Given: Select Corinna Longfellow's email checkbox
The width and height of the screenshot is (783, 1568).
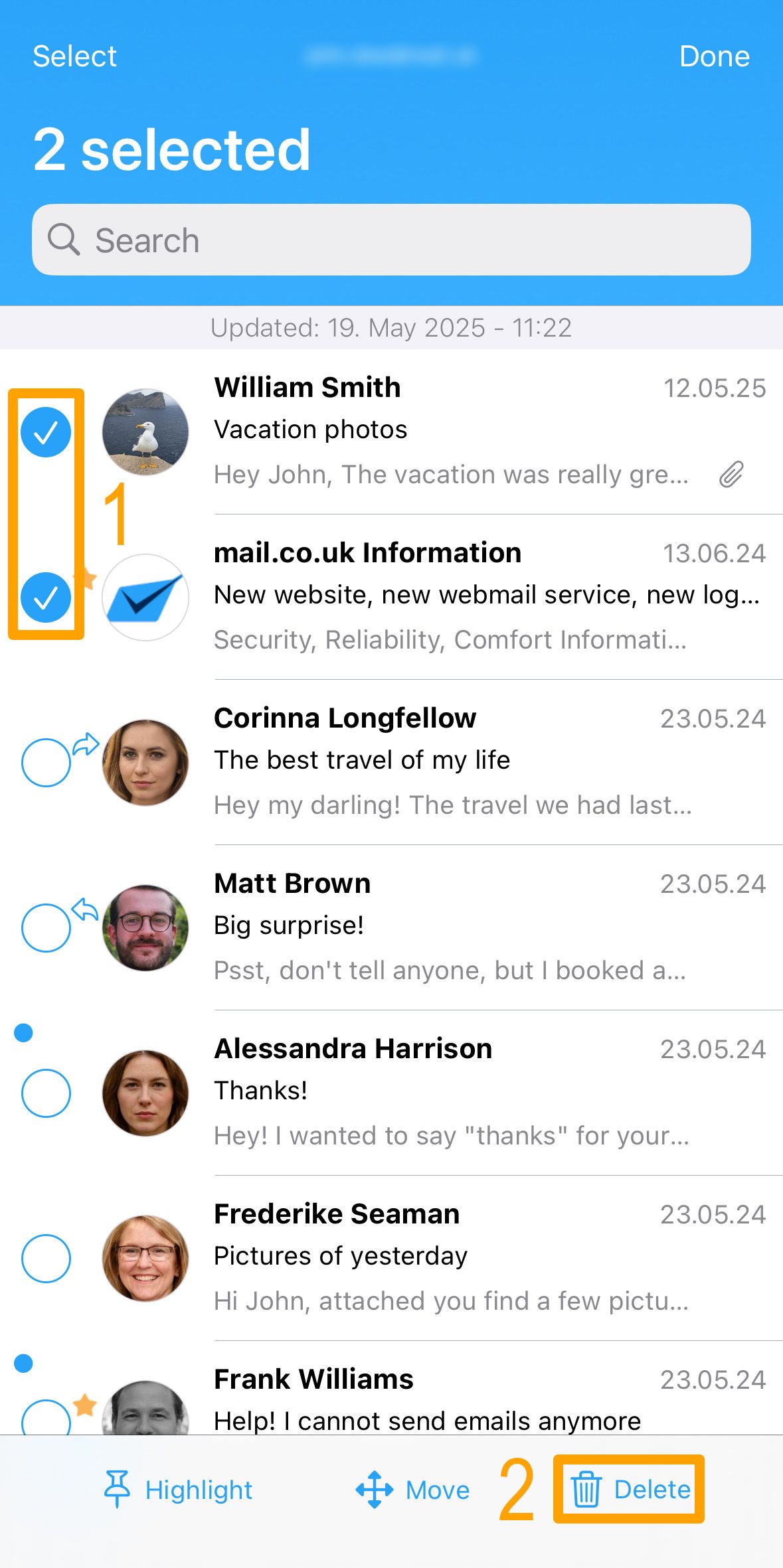Looking at the screenshot, I should coord(46,763).
